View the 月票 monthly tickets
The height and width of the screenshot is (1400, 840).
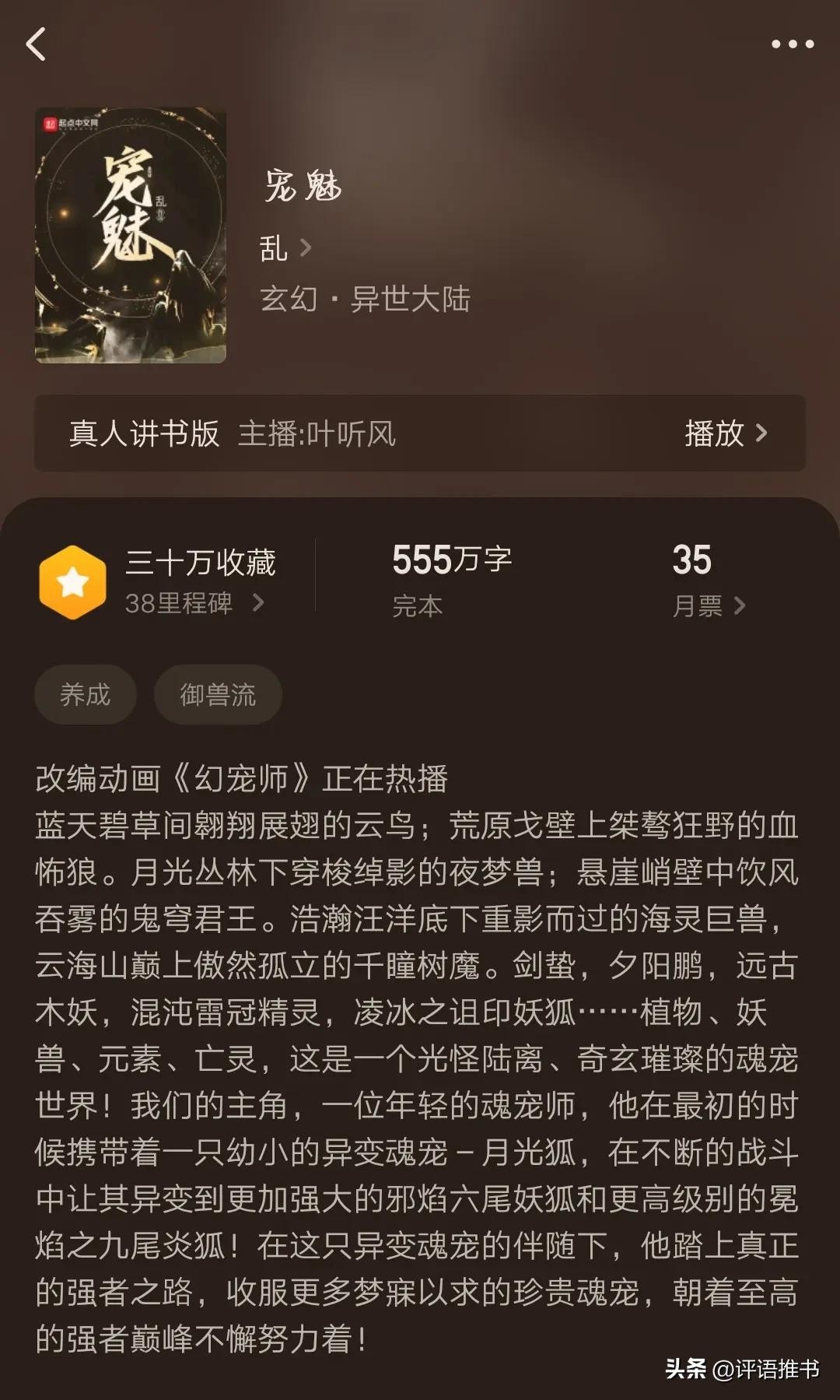[x=708, y=605]
